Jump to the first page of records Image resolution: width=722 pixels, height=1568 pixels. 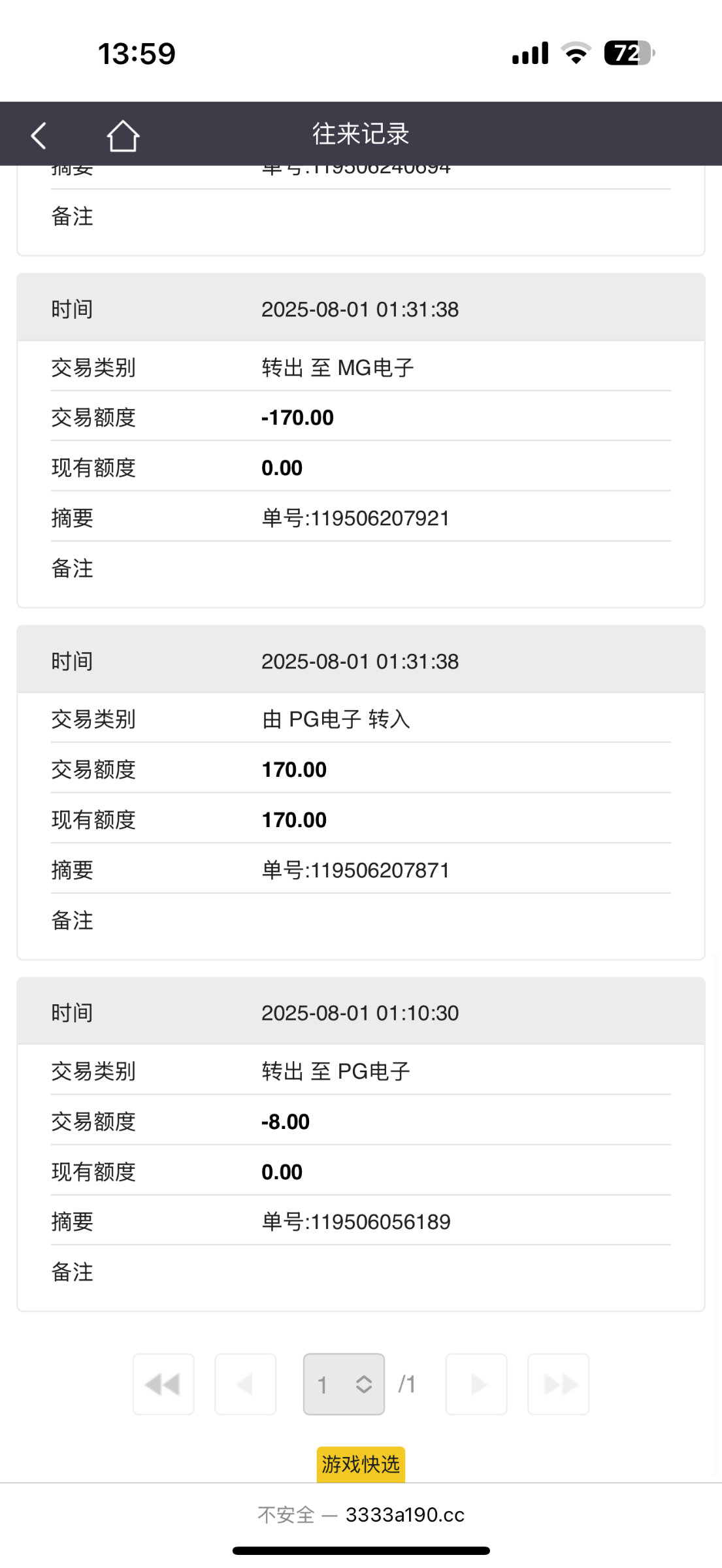[x=163, y=1384]
